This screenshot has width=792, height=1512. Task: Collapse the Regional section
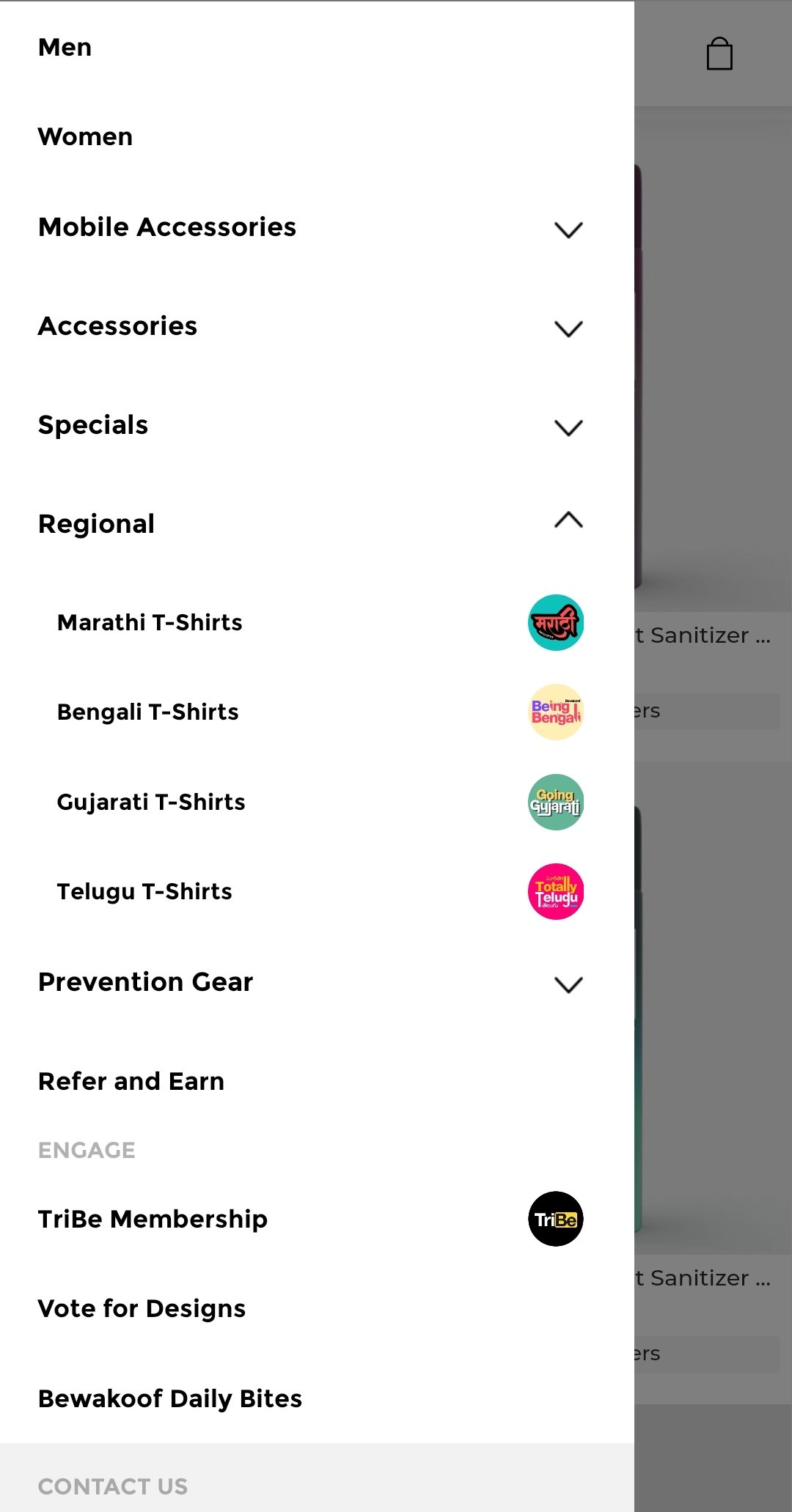568,521
